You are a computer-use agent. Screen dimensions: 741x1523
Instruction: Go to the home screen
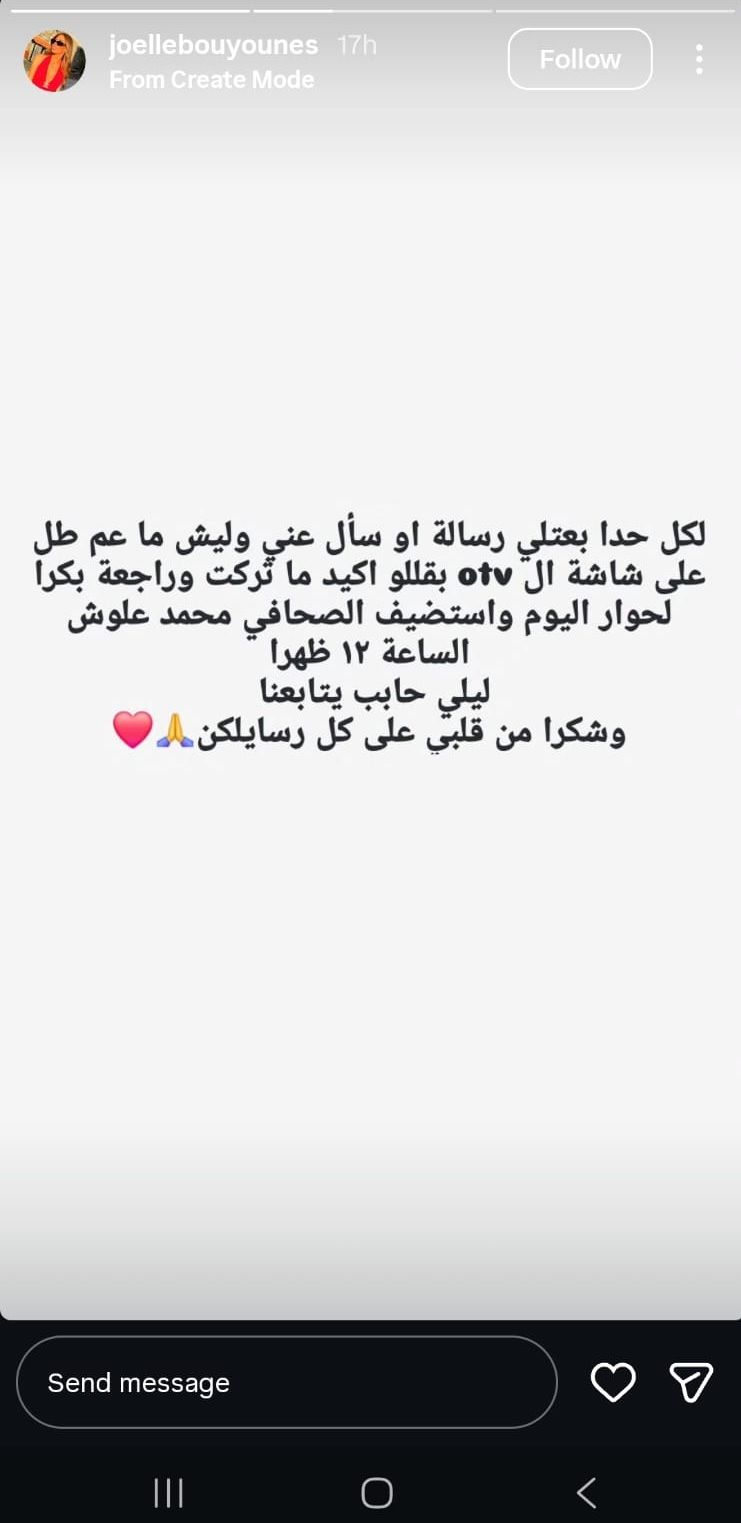pos(376,1493)
